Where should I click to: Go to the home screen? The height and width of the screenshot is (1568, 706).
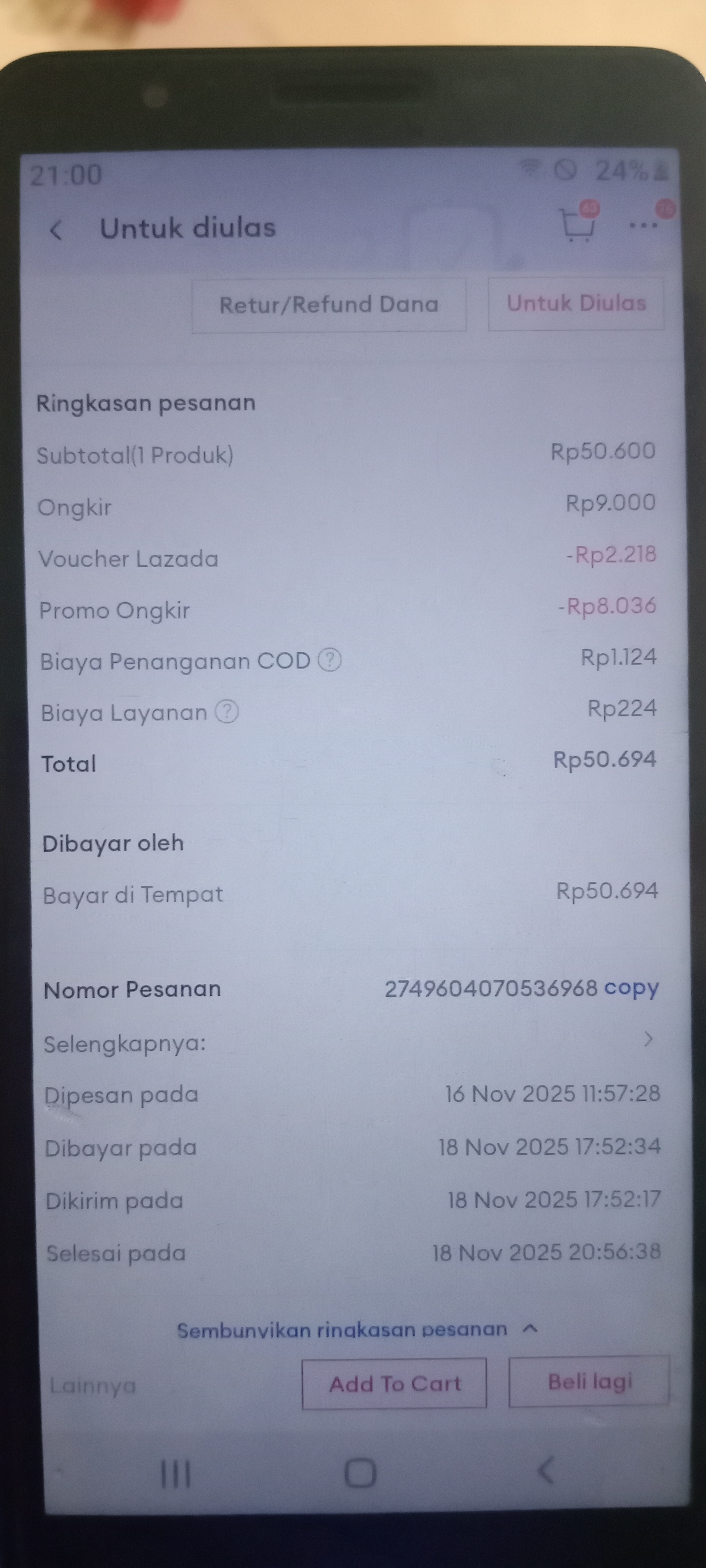(x=360, y=1474)
